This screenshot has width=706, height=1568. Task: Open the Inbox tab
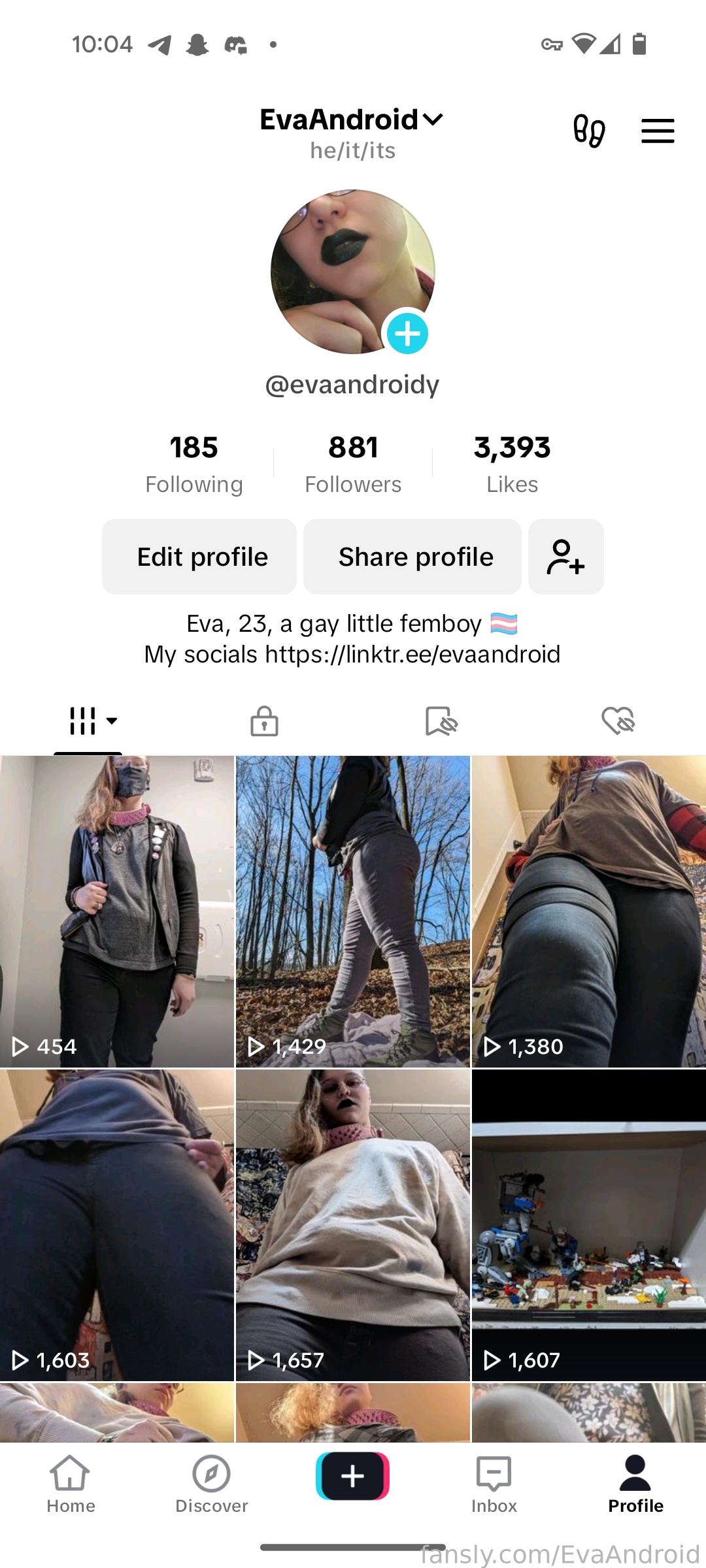click(494, 1484)
